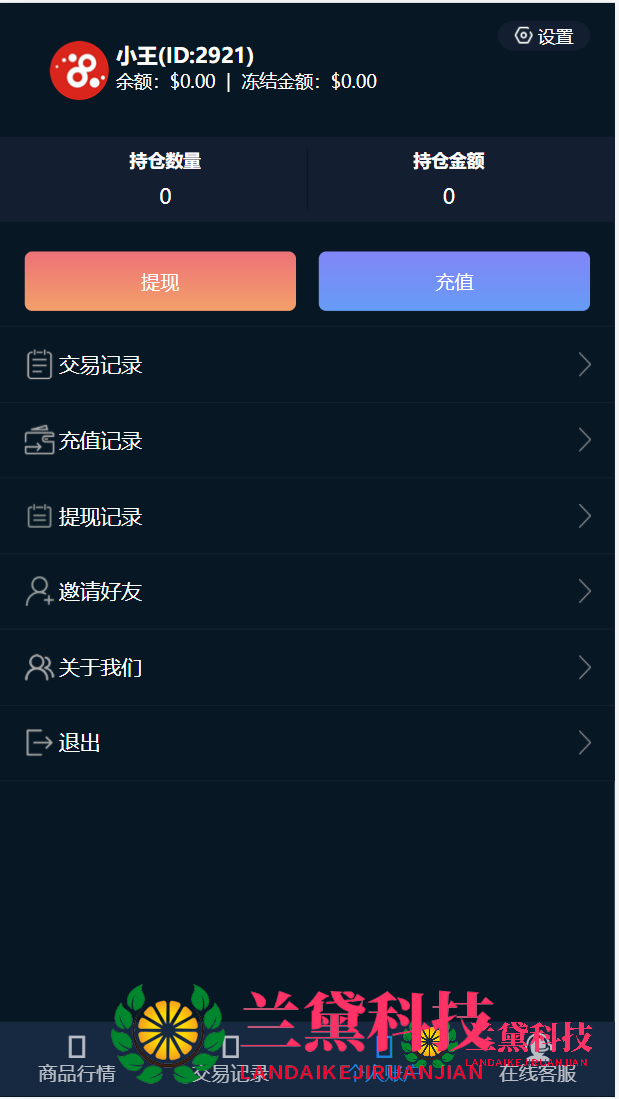Viewport: 619px width, 1099px height.
Task: Switch to the 商品行情 tab
Action: point(77,1061)
